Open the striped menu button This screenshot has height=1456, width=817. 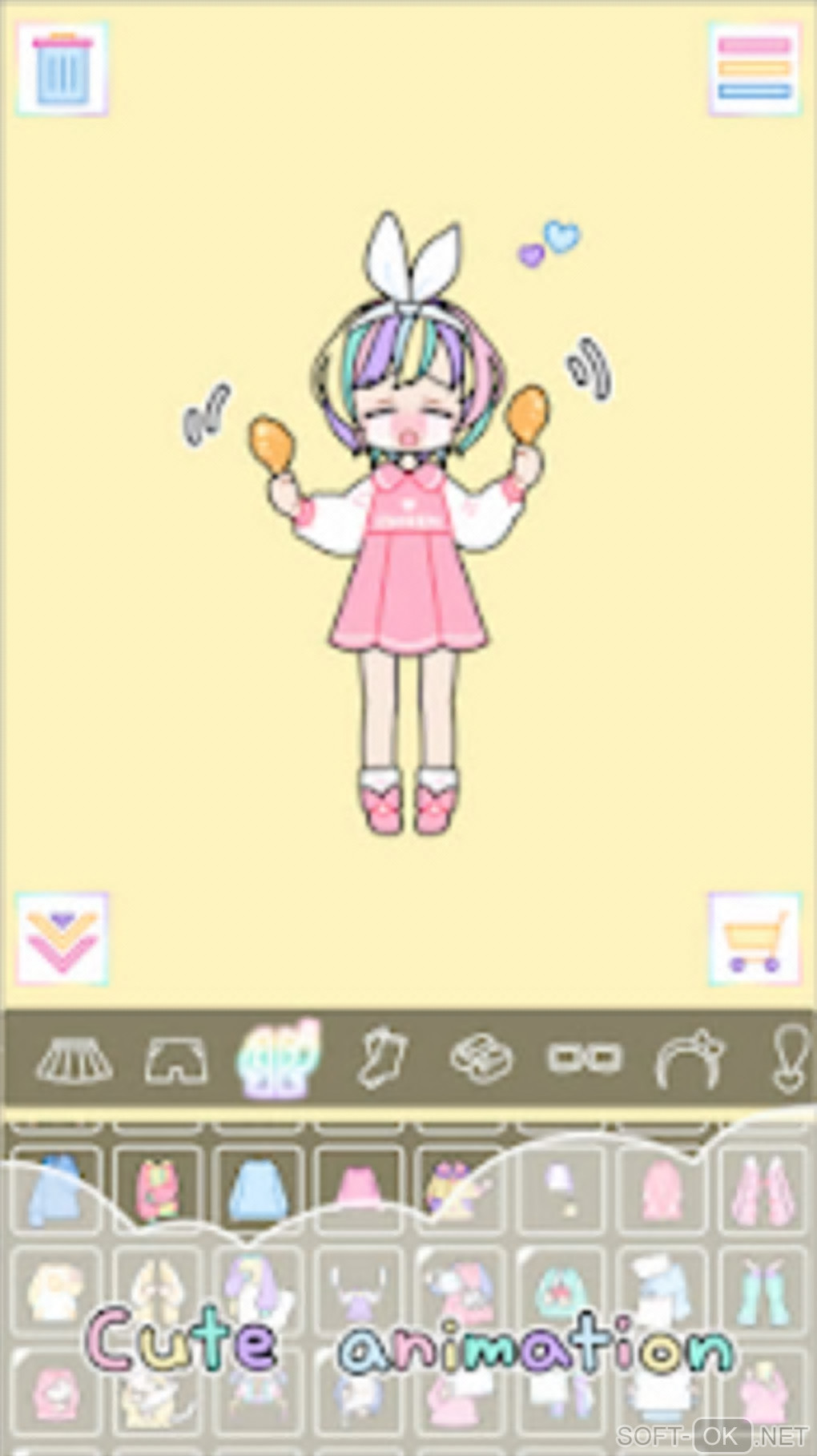tap(755, 69)
